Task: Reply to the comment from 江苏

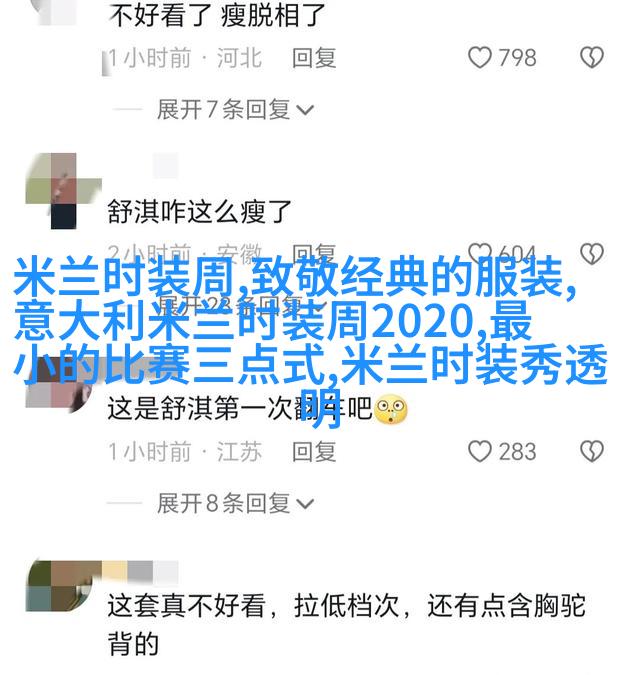Action: tap(314, 451)
